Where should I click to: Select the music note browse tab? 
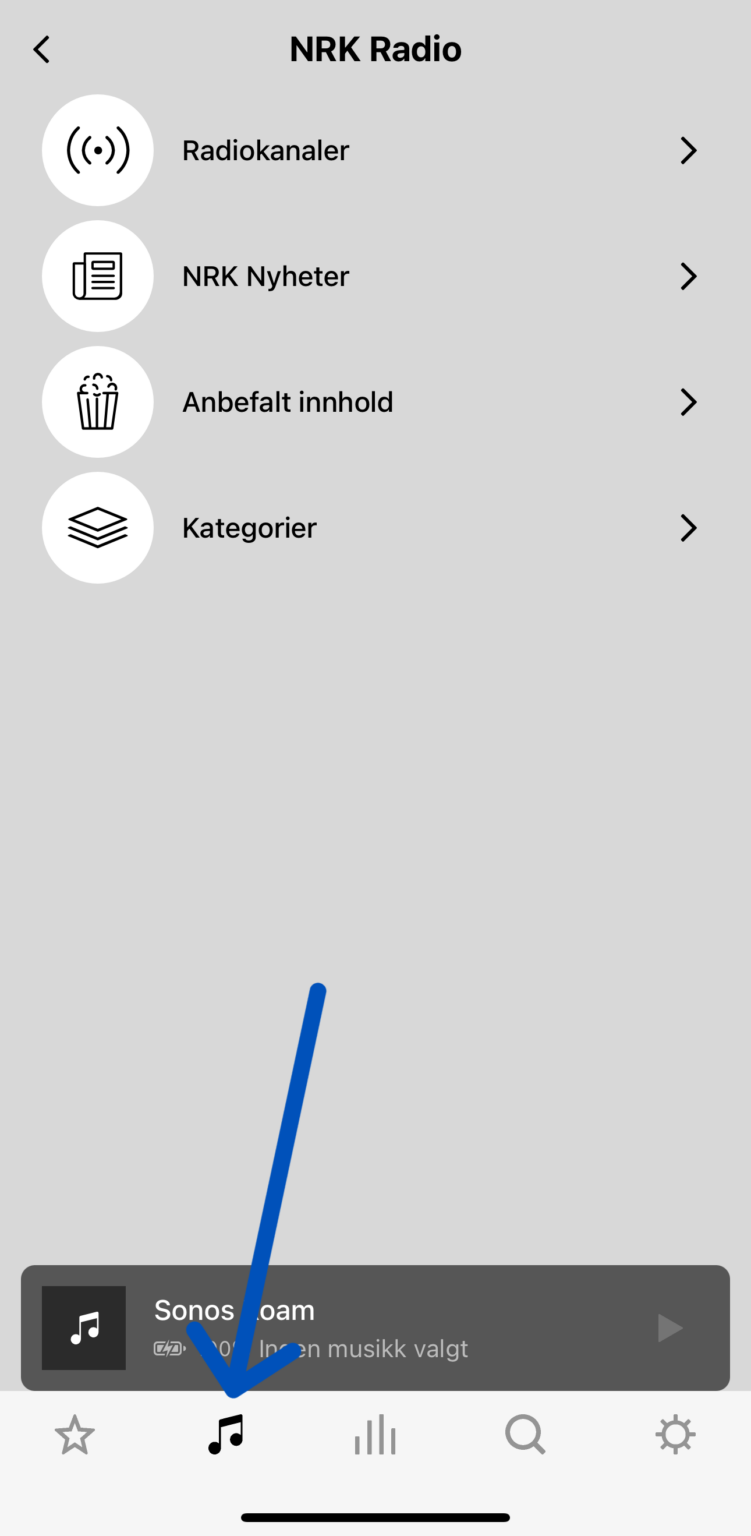pos(225,1435)
